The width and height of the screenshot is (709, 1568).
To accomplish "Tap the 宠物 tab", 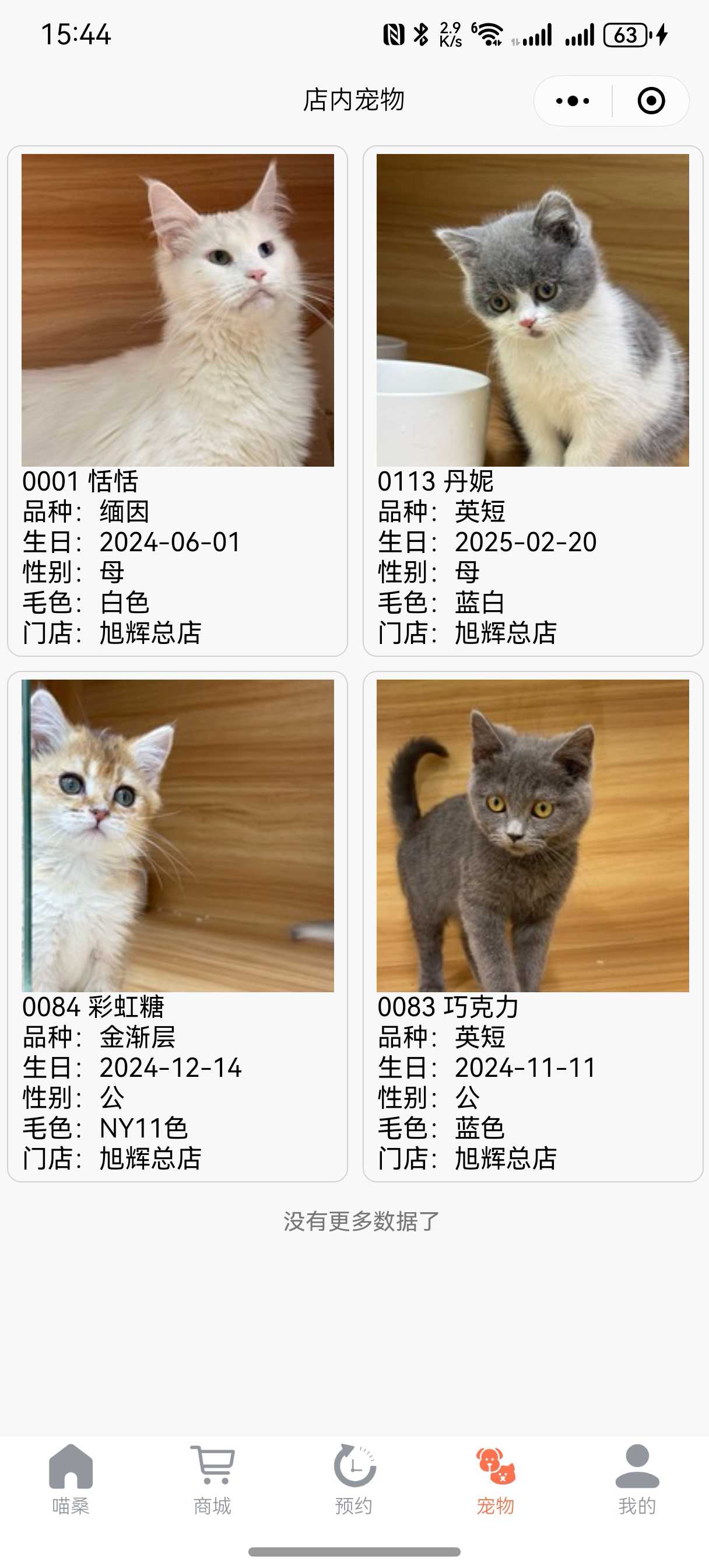I will point(496,1479).
